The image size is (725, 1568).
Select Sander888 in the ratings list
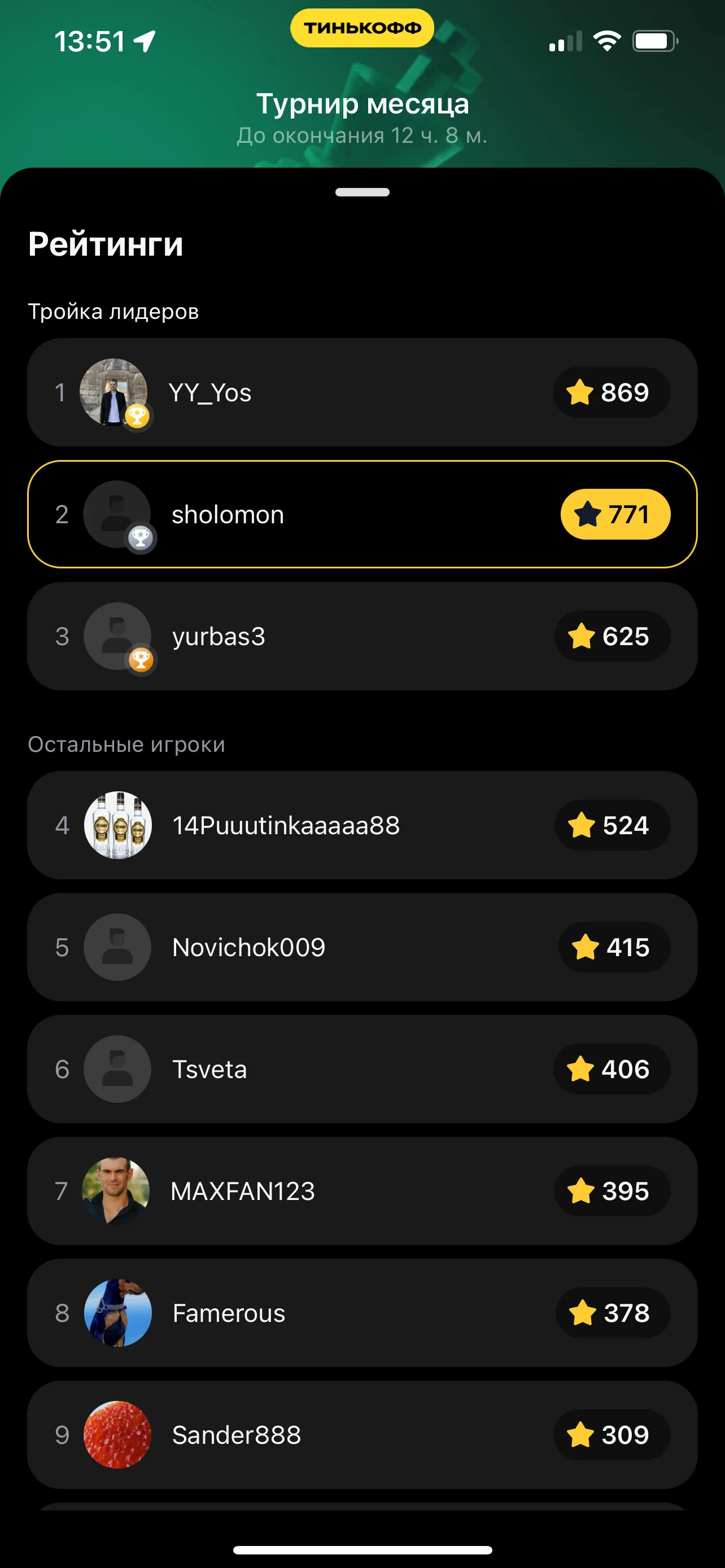click(362, 1435)
